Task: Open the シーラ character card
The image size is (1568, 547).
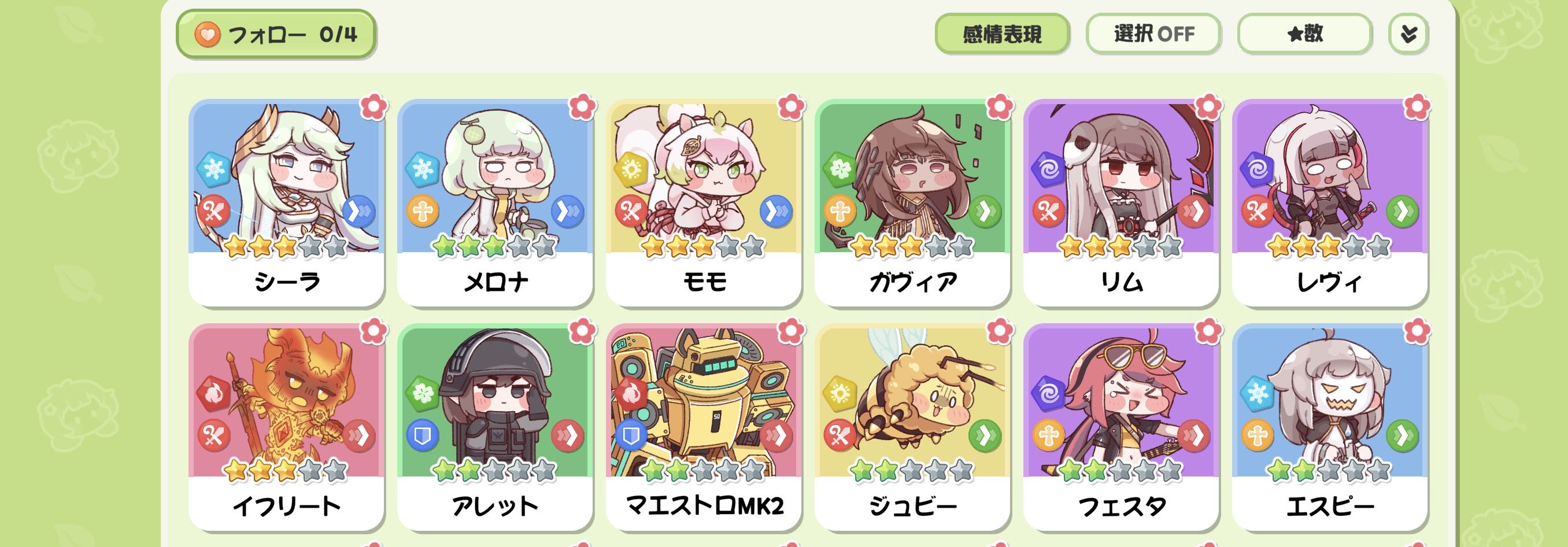Action: point(287,202)
